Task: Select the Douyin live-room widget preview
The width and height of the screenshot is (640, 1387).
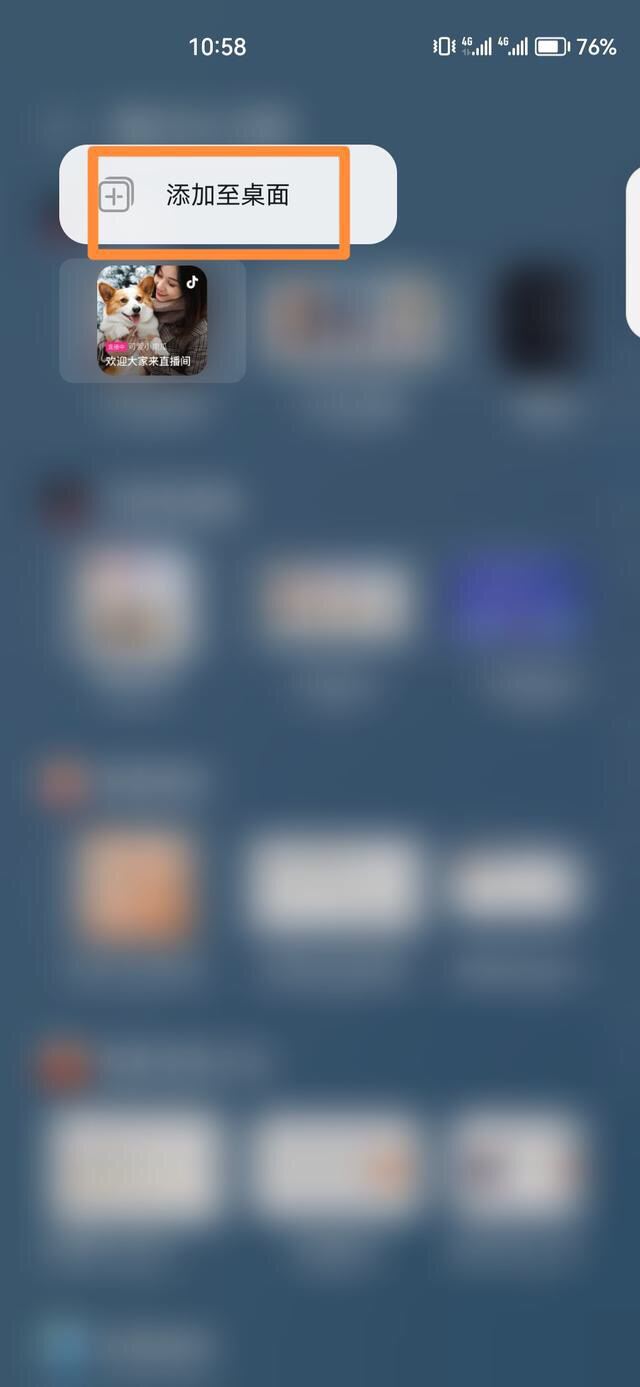Action: click(x=152, y=320)
